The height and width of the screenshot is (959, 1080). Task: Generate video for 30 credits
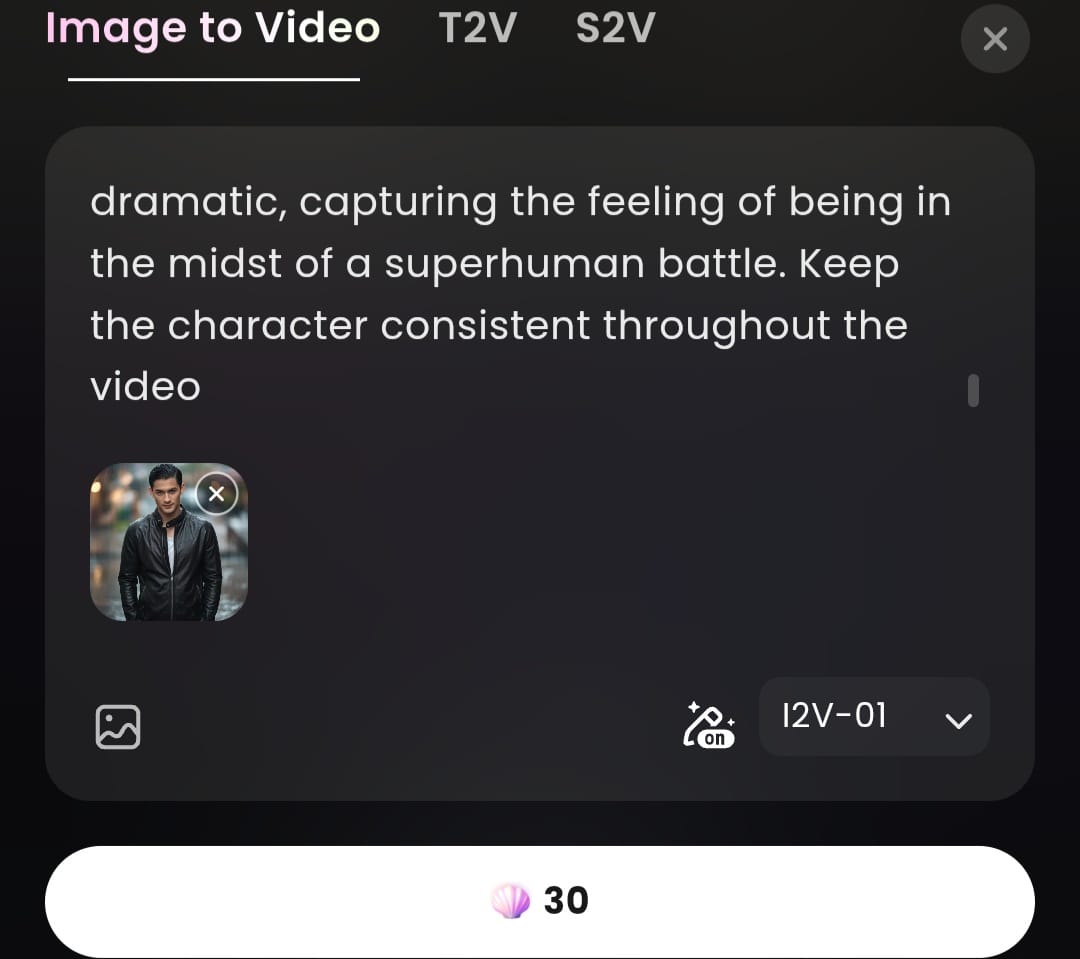tap(540, 901)
